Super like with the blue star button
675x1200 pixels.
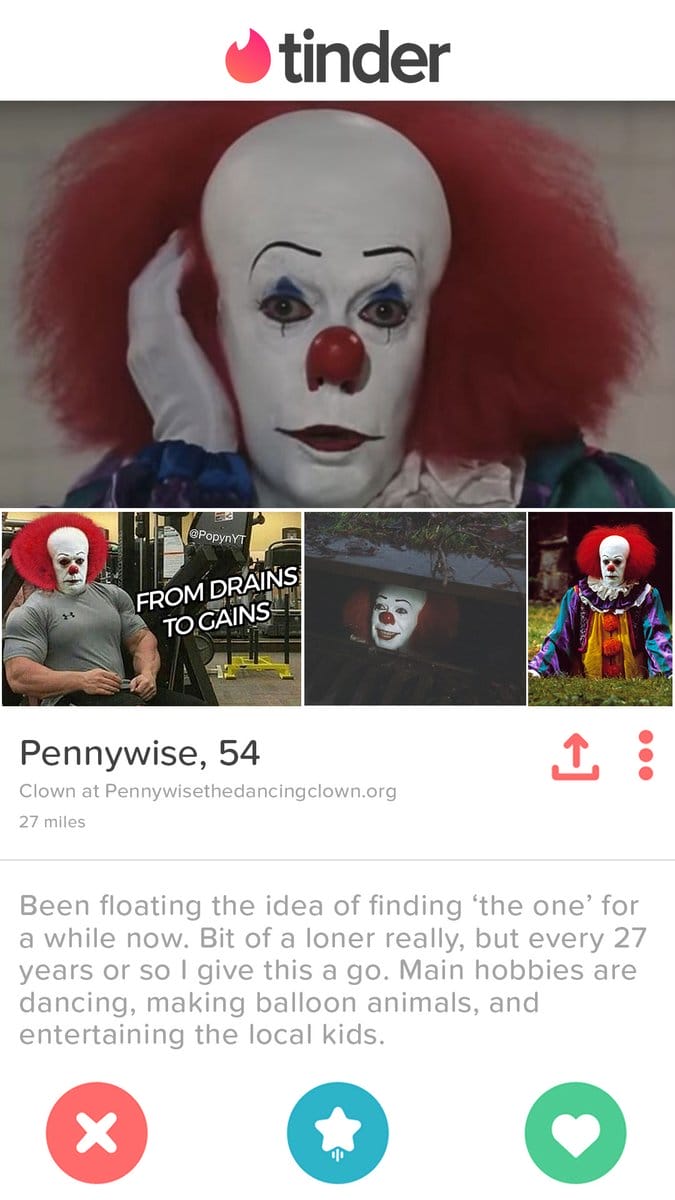(337, 1133)
